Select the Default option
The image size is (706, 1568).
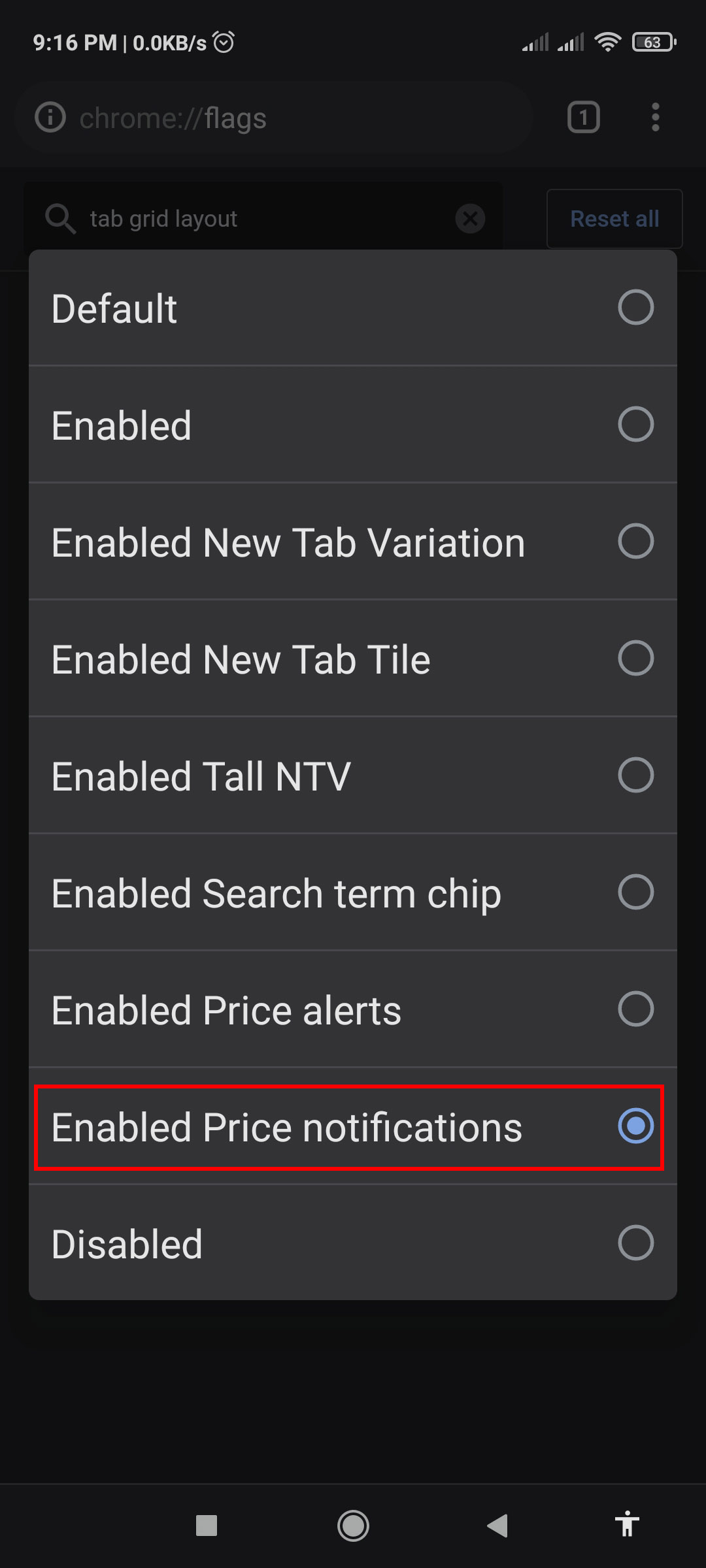click(x=352, y=307)
